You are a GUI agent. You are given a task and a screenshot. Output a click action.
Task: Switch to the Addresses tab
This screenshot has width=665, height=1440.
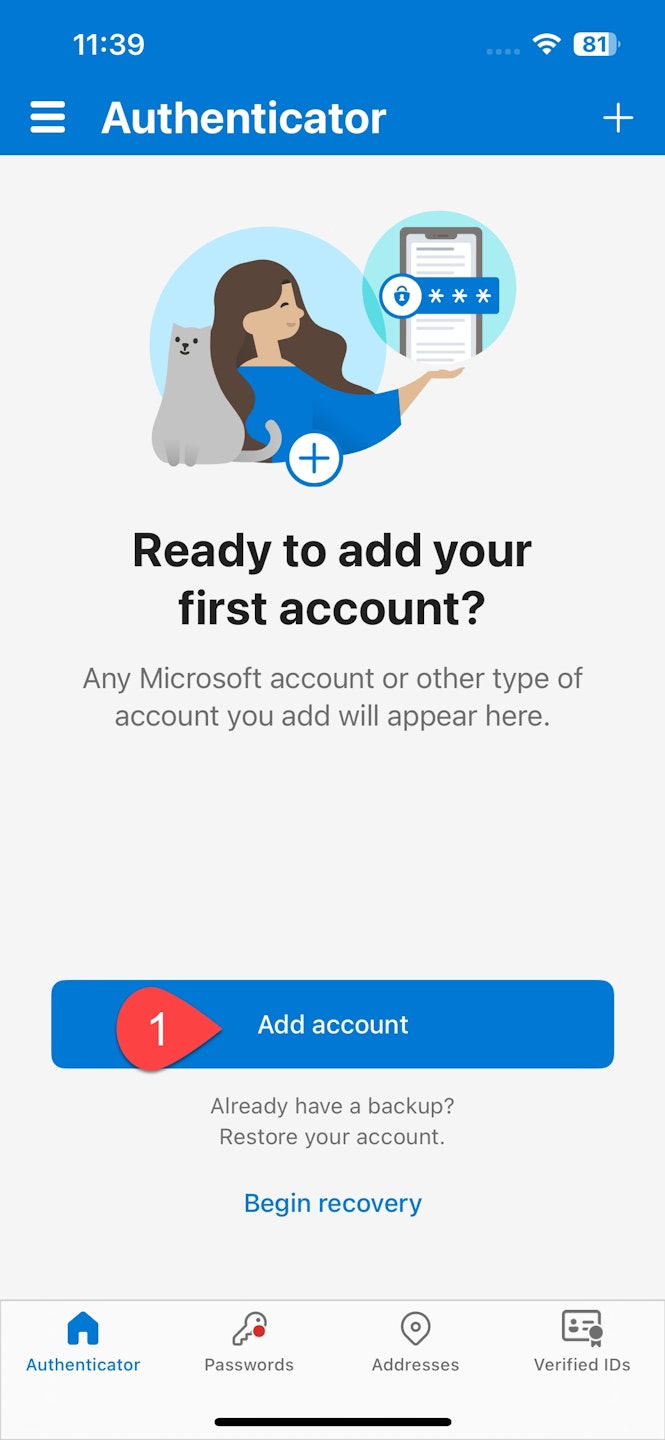(415, 1342)
